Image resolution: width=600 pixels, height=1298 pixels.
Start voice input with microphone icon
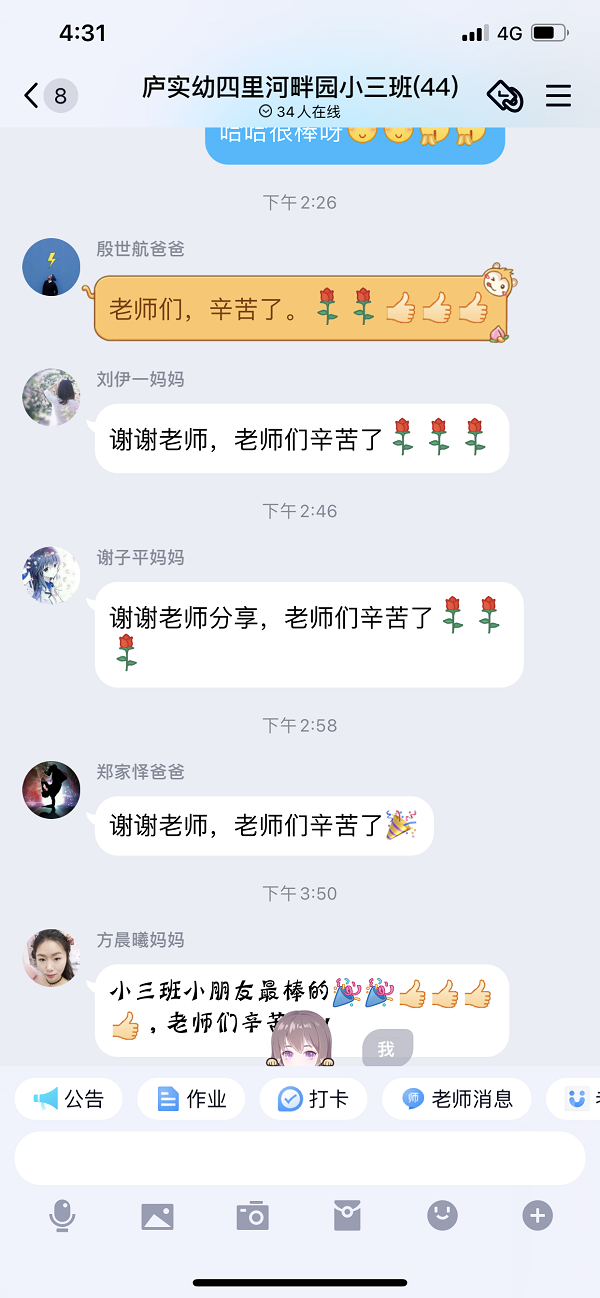62,1216
